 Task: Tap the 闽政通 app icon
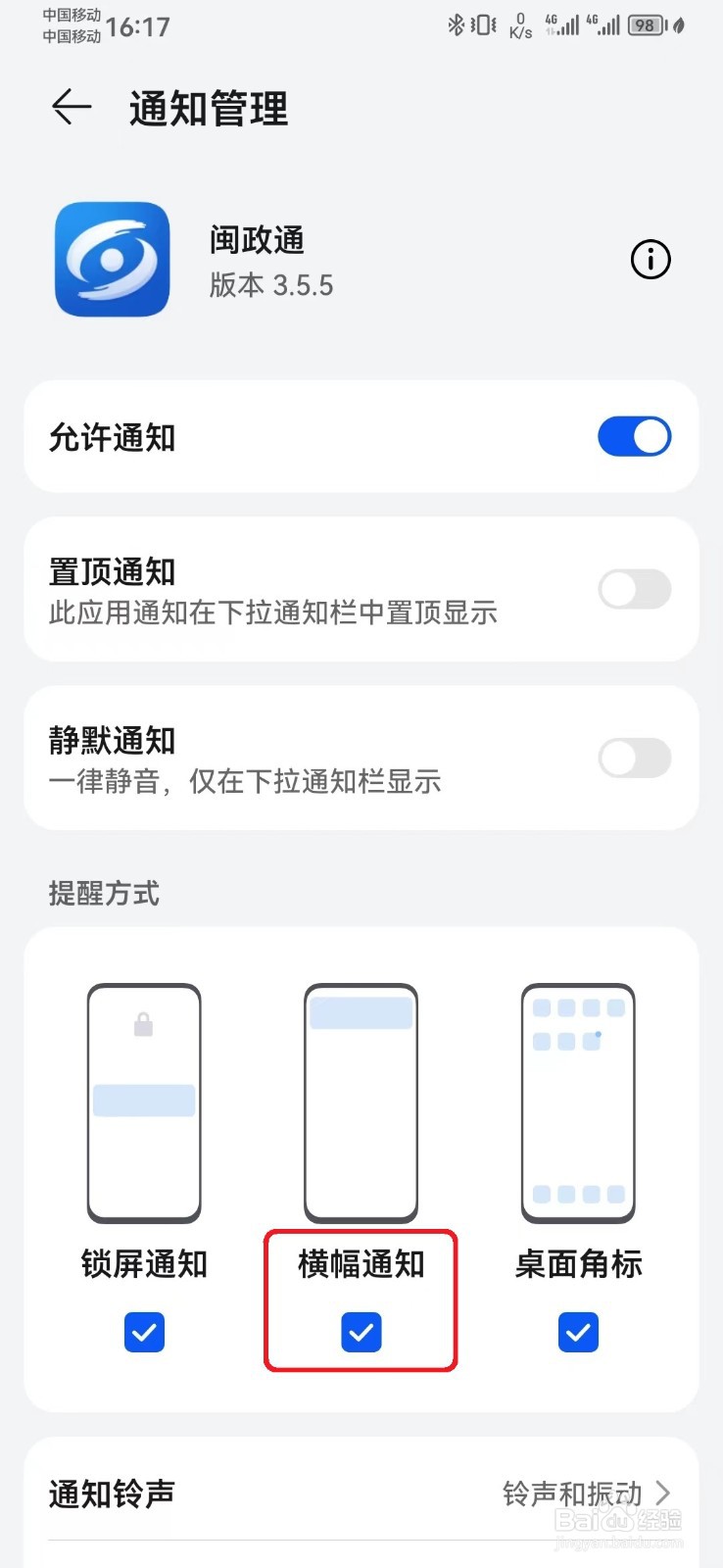tap(111, 259)
